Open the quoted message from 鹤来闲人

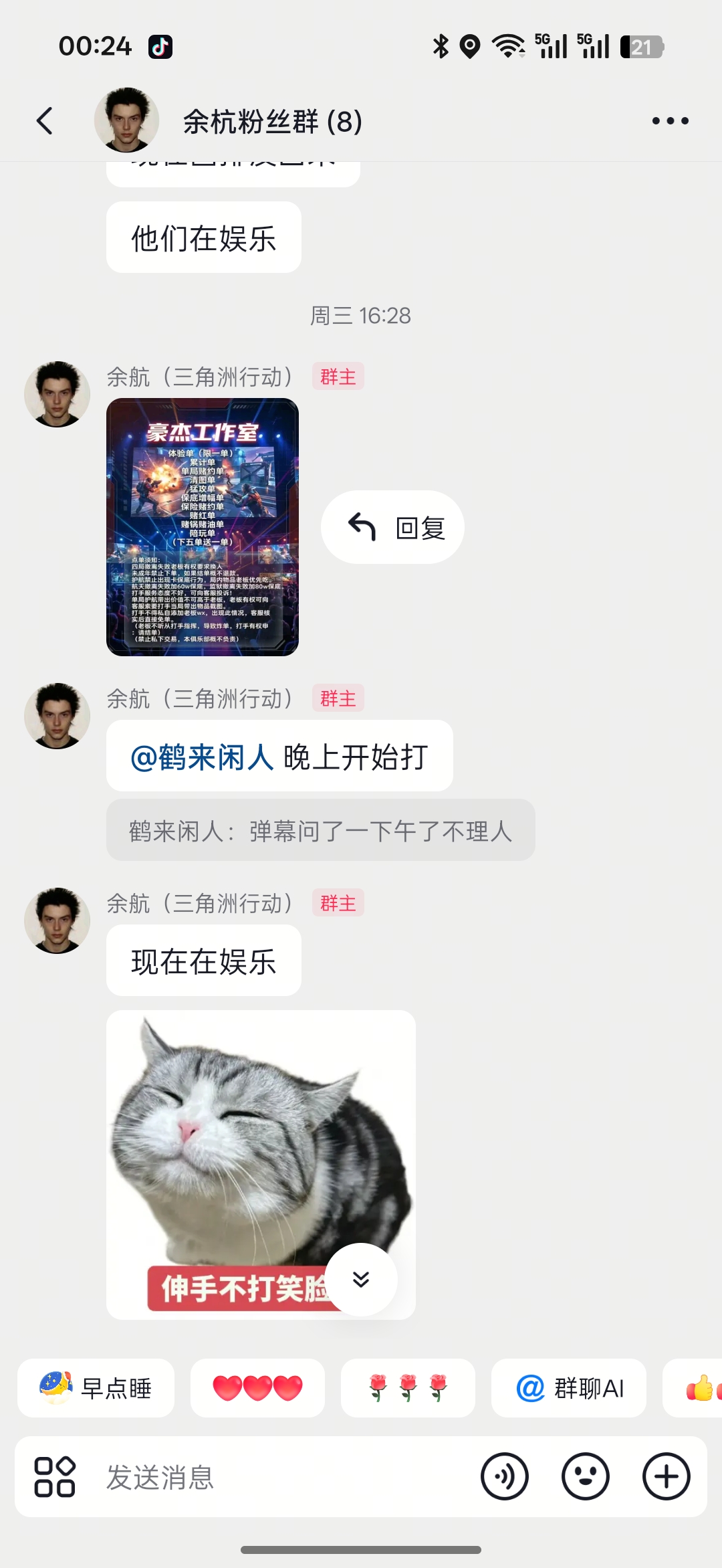(320, 831)
